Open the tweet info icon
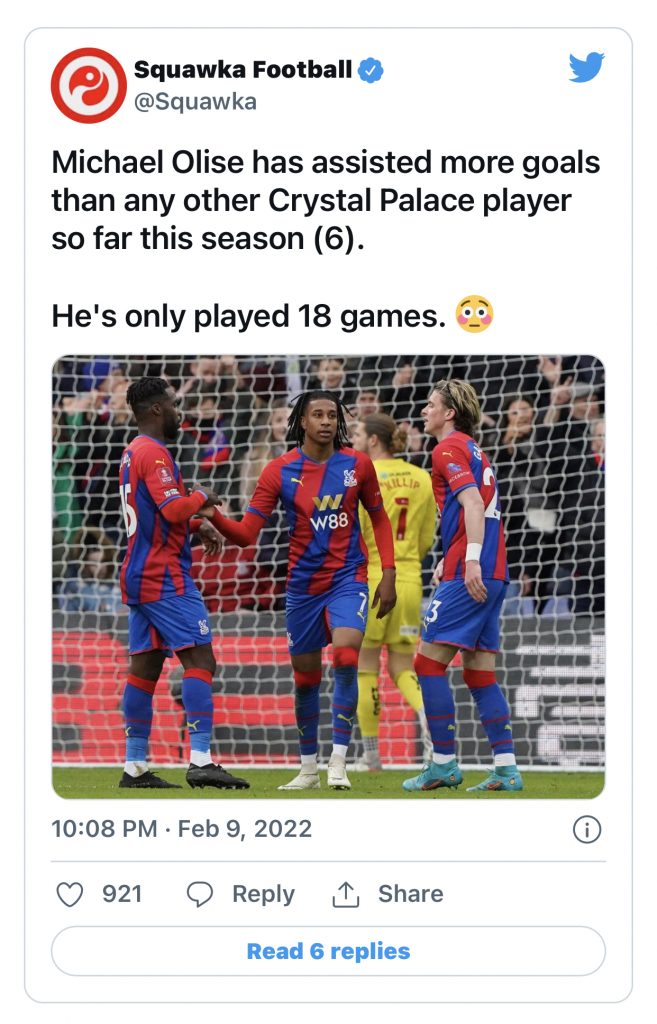The width and height of the screenshot is (657, 1024). 587,829
